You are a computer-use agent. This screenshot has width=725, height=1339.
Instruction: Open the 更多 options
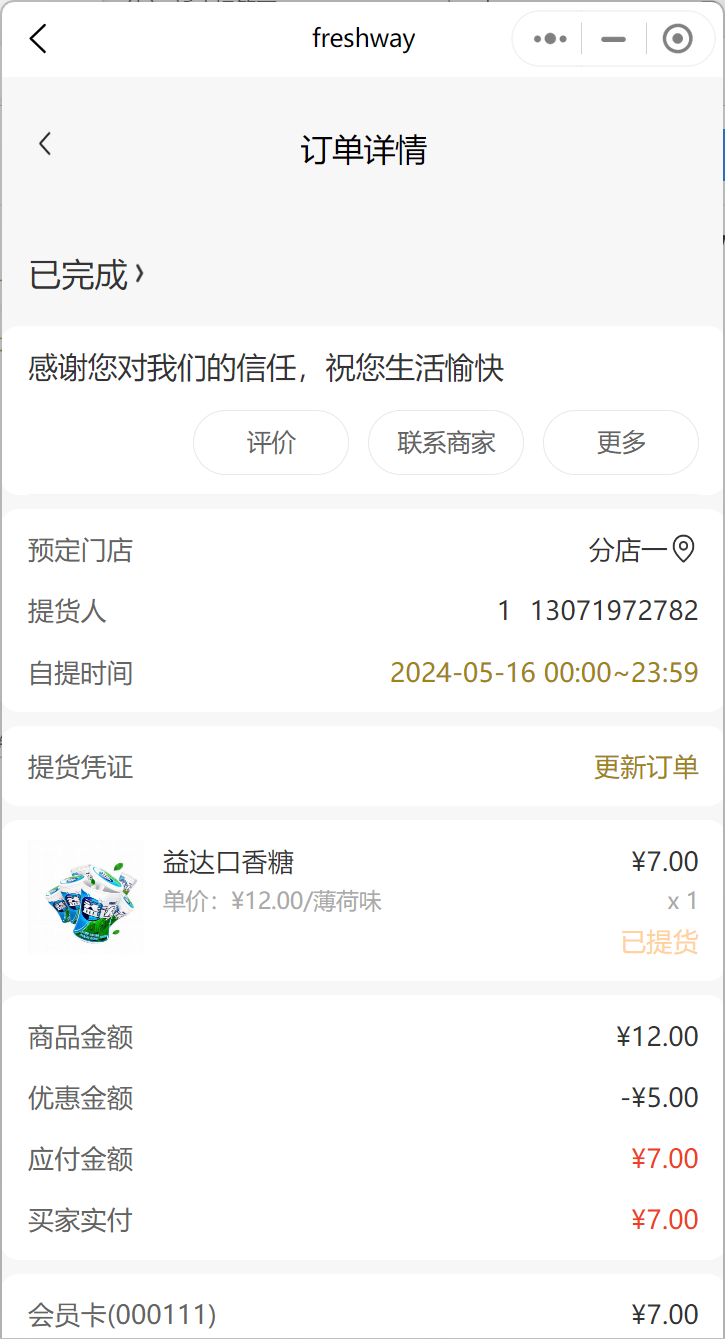click(621, 442)
